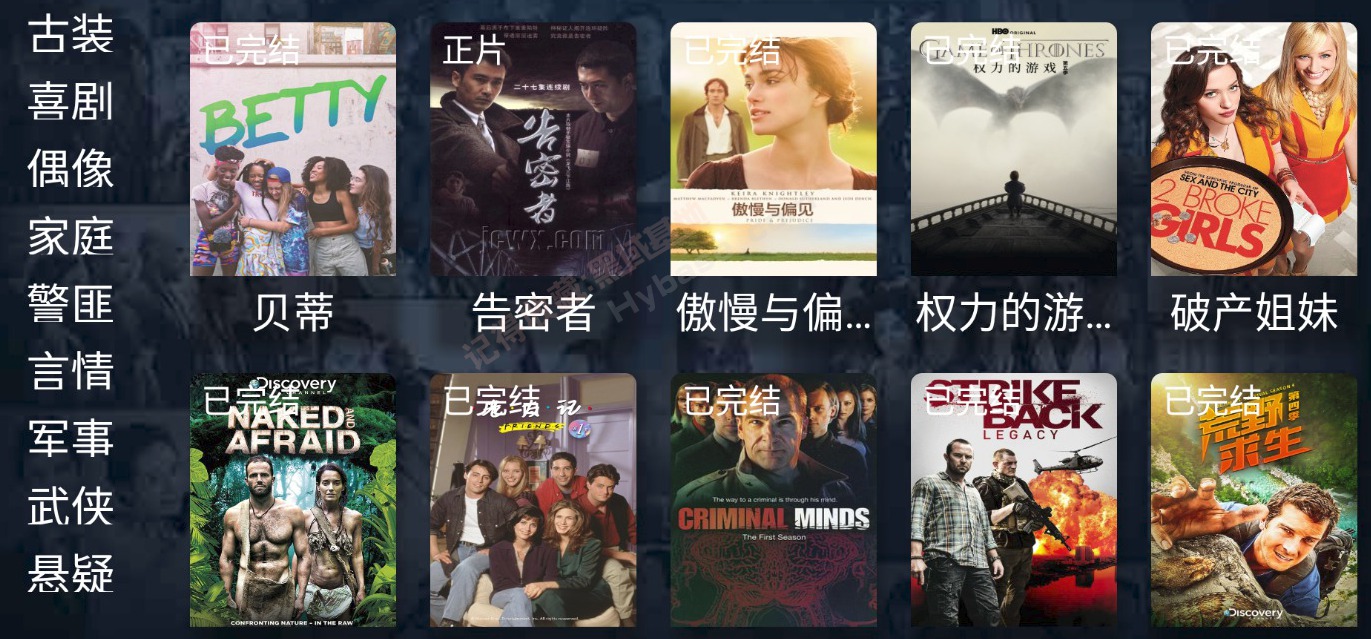Choose the 家庭 category

[70, 237]
